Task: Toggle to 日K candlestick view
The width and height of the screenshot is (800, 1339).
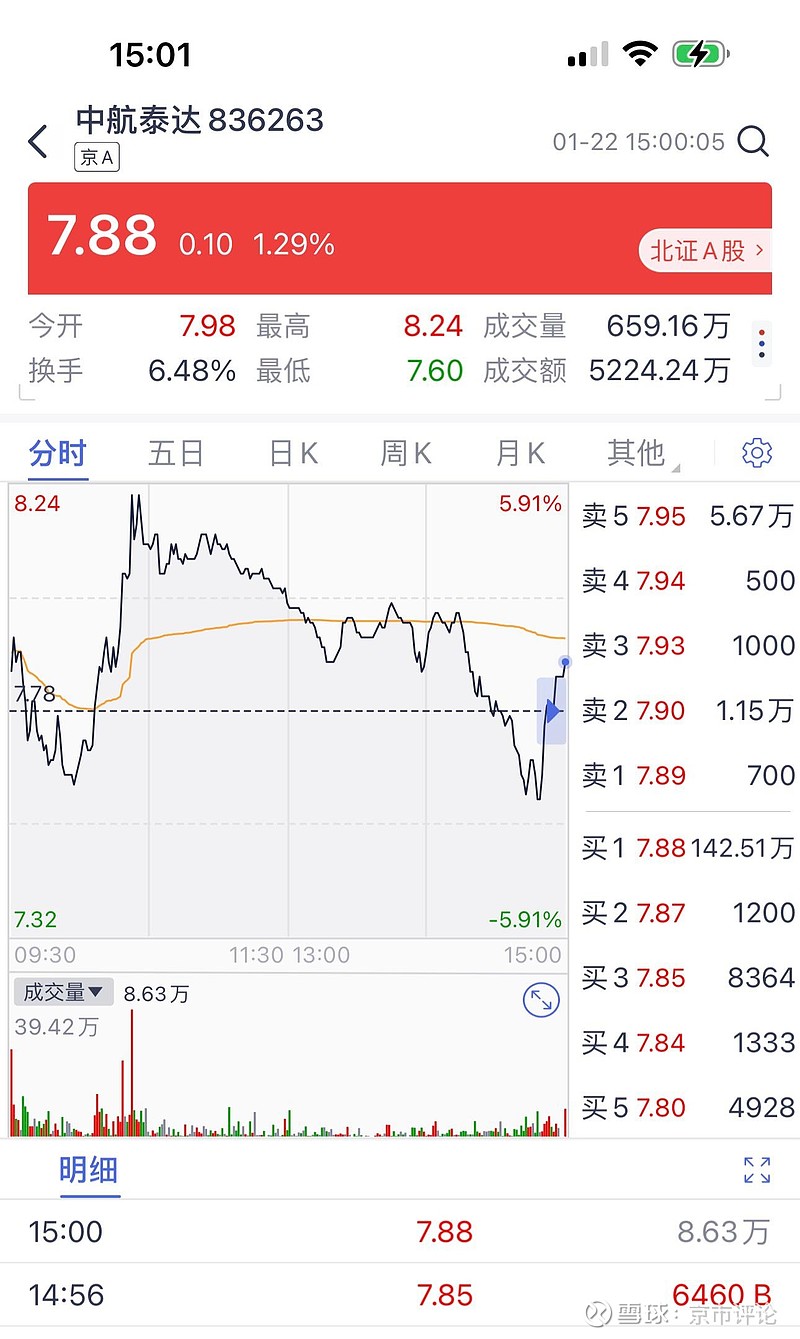Action: (290, 453)
